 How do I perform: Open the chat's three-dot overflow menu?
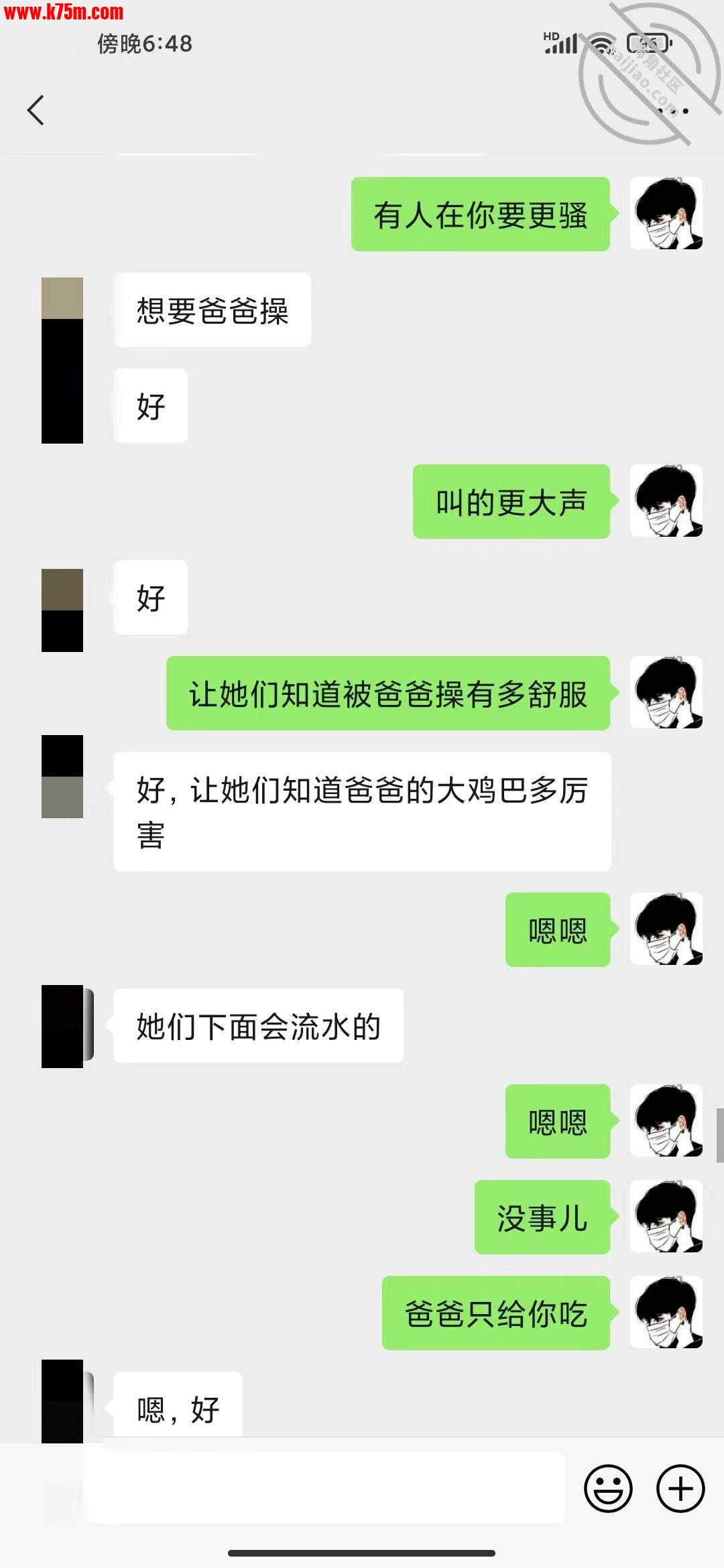(670, 111)
